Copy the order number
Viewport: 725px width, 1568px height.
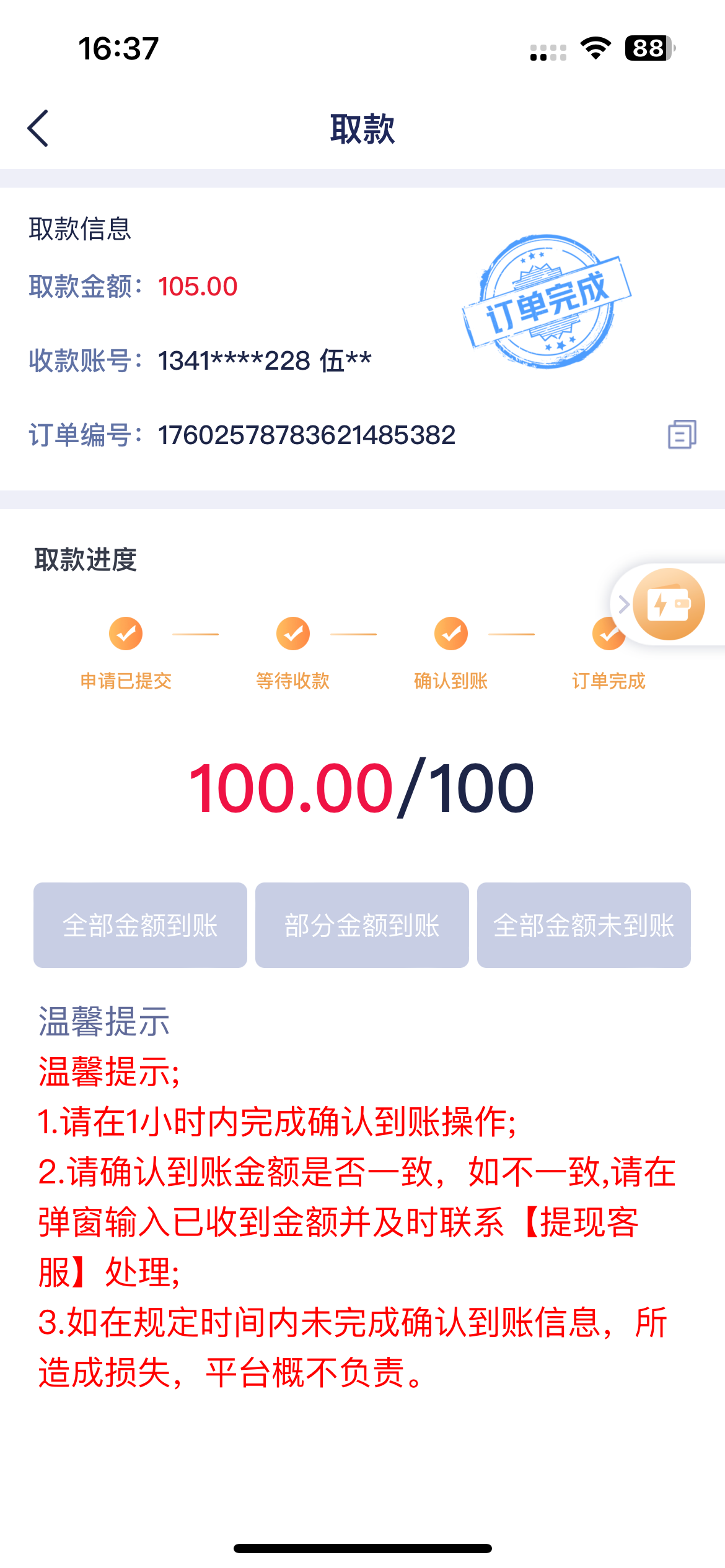682,434
